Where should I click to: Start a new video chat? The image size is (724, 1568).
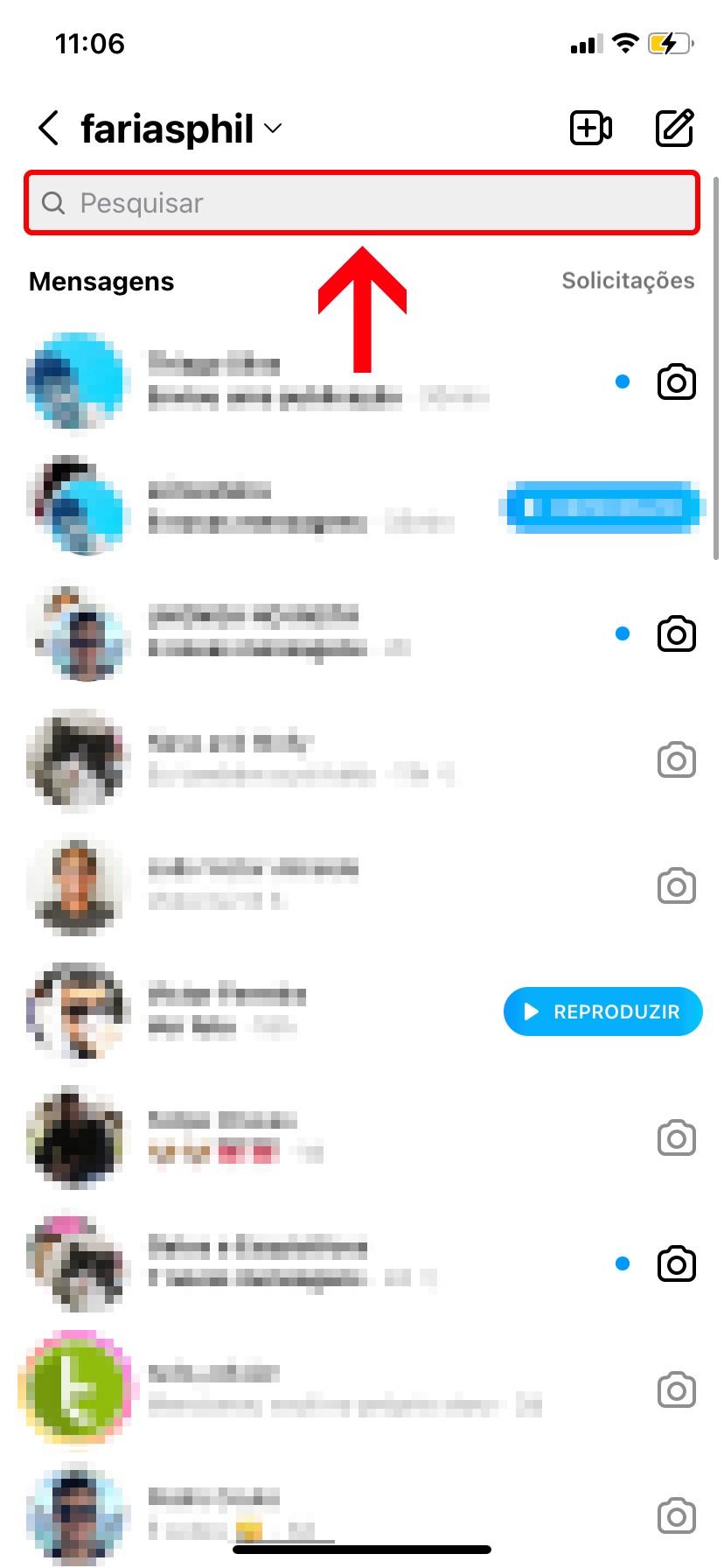[591, 129]
